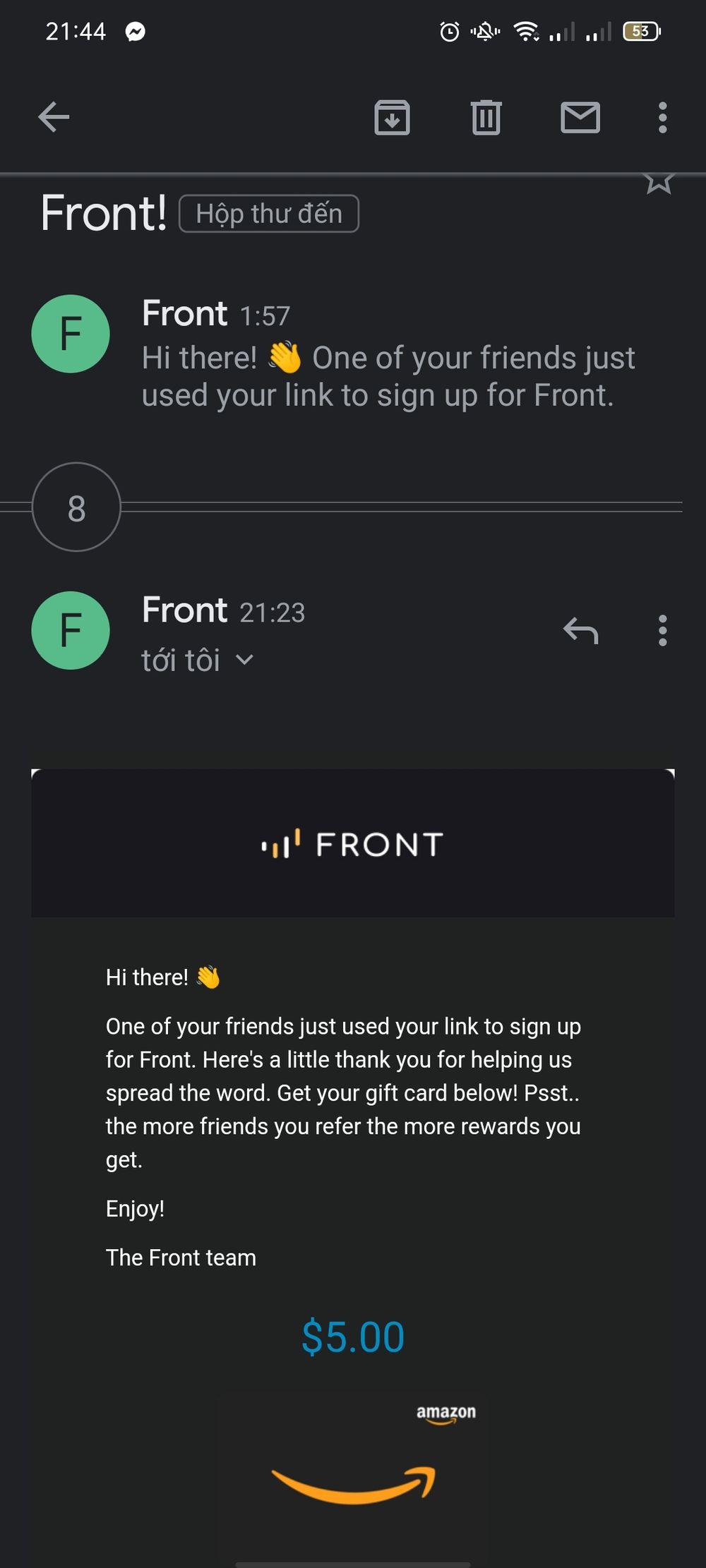Viewport: 706px width, 1568px height.
Task: Tap the Hộp thư đến label chip
Action: (x=269, y=214)
